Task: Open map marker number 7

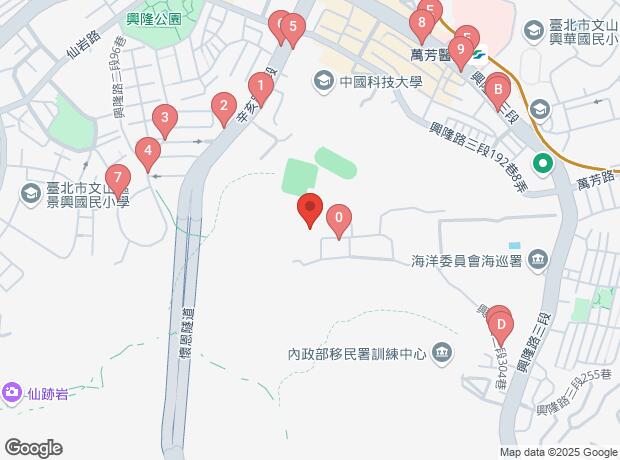Action: click(x=117, y=178)
